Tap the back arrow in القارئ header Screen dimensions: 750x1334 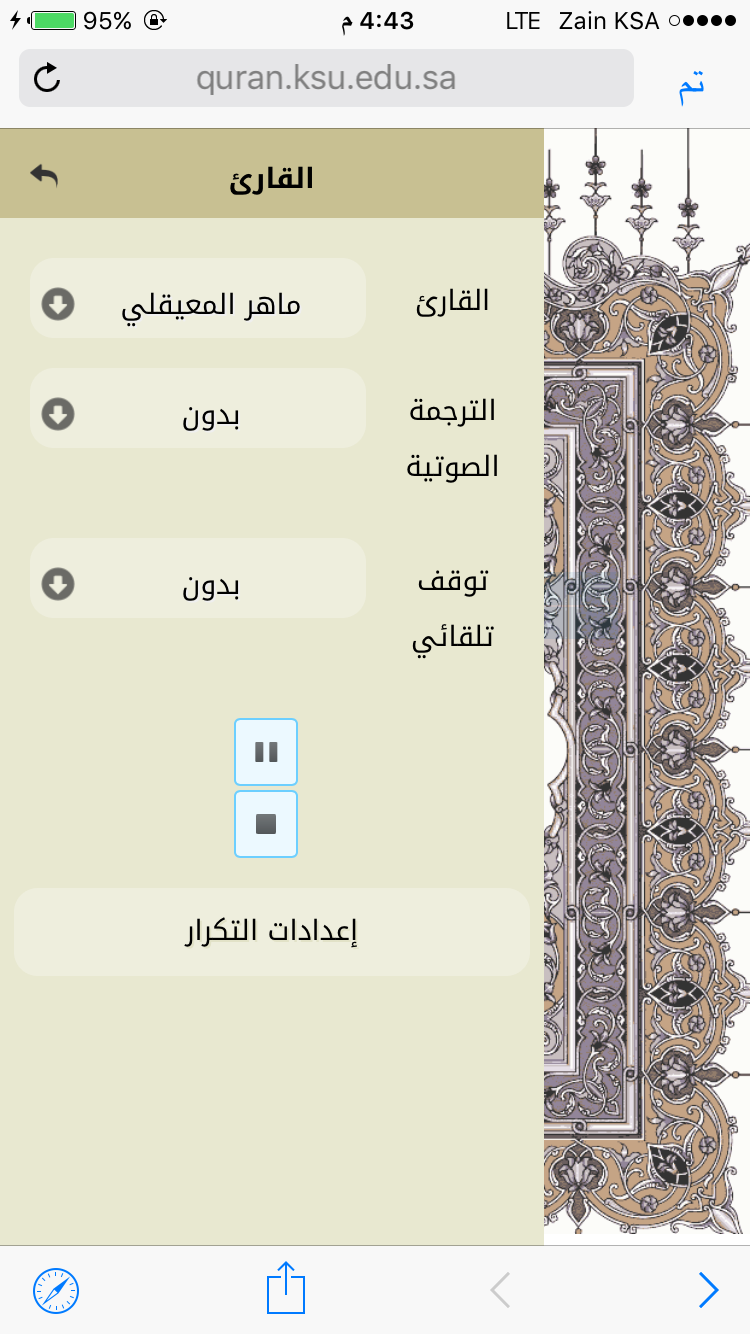pos(44,176)
